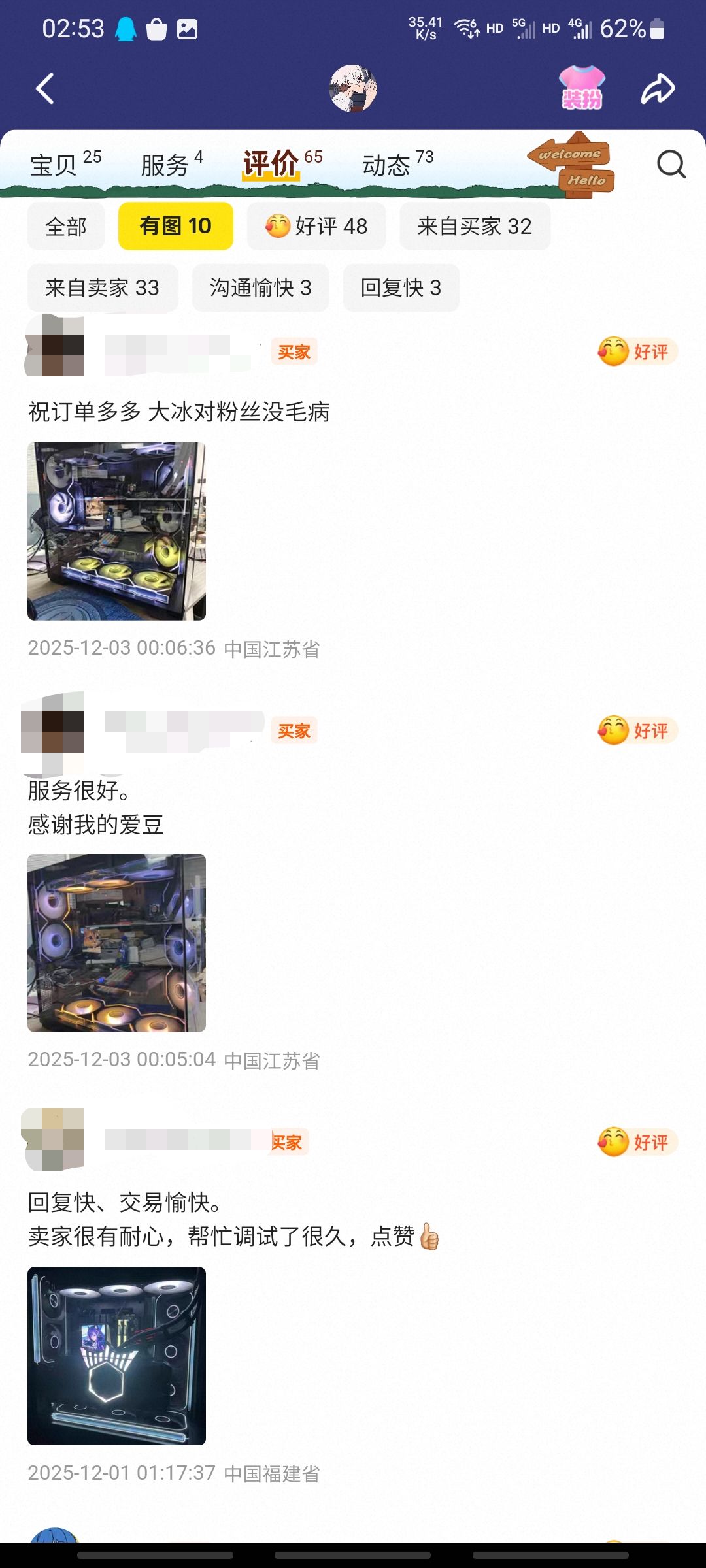Switch to the 动态 tab
This screenshot has width=706, height=1568.
(x=397, y=164)
